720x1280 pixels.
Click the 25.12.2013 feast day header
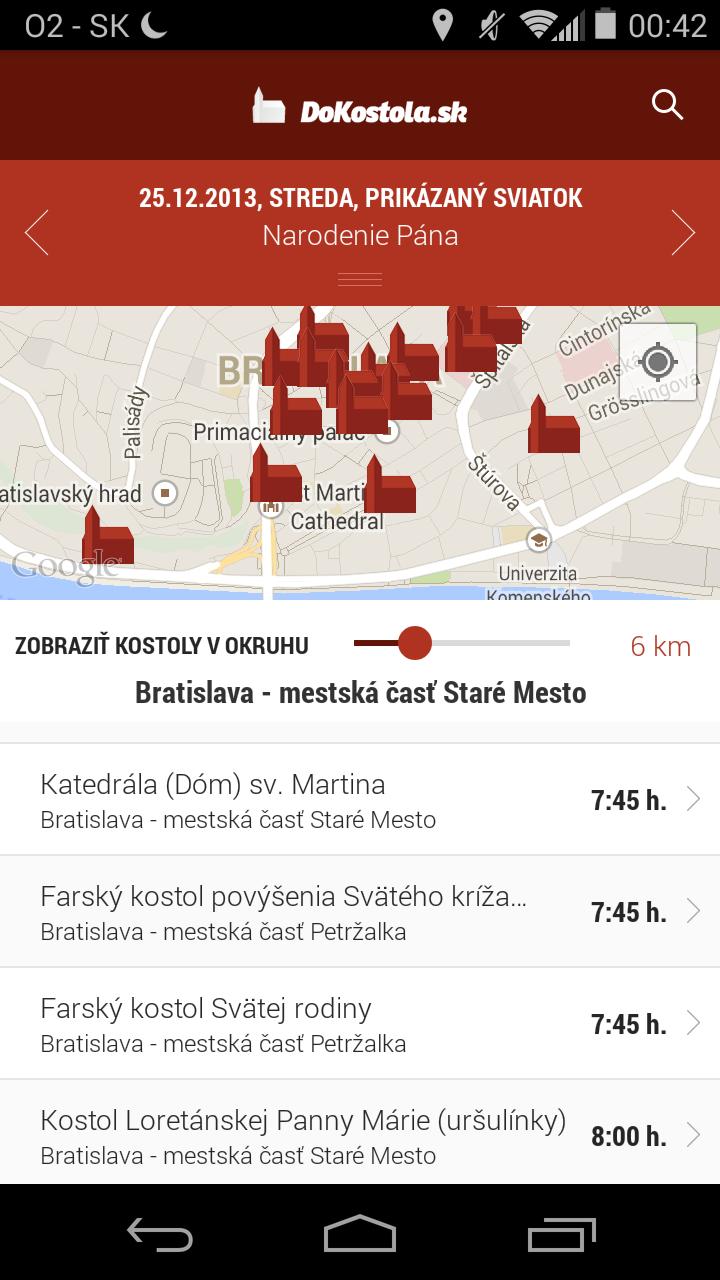360,198
